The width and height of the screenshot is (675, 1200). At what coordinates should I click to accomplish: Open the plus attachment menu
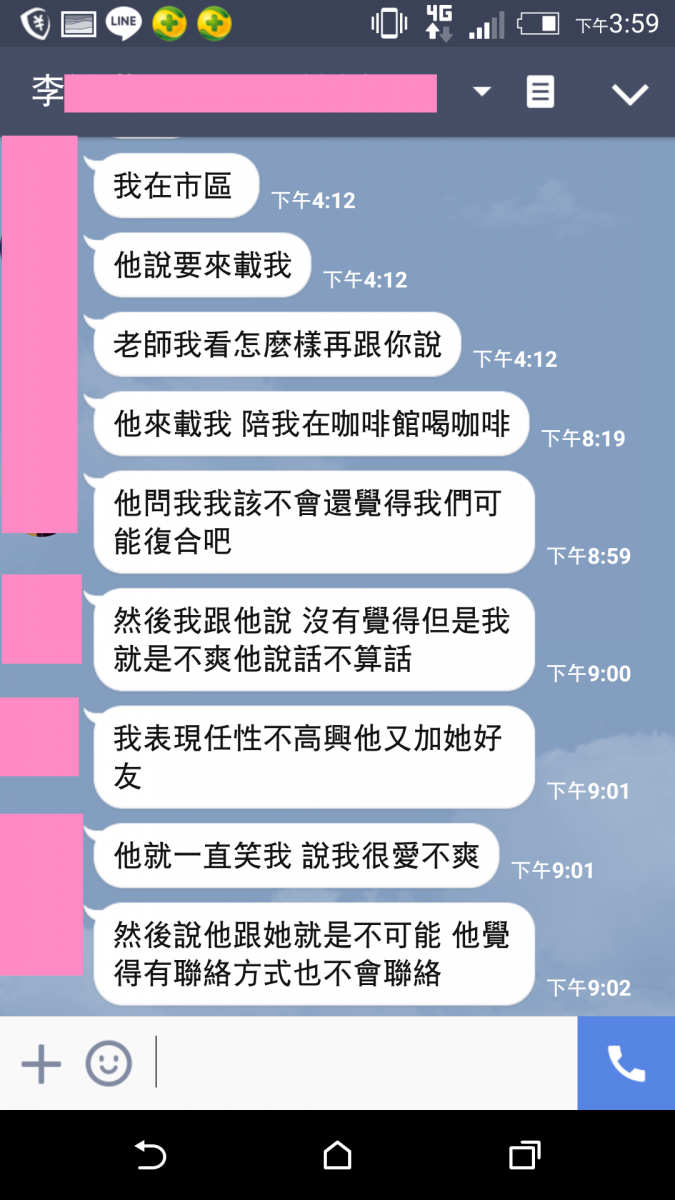41,1064
